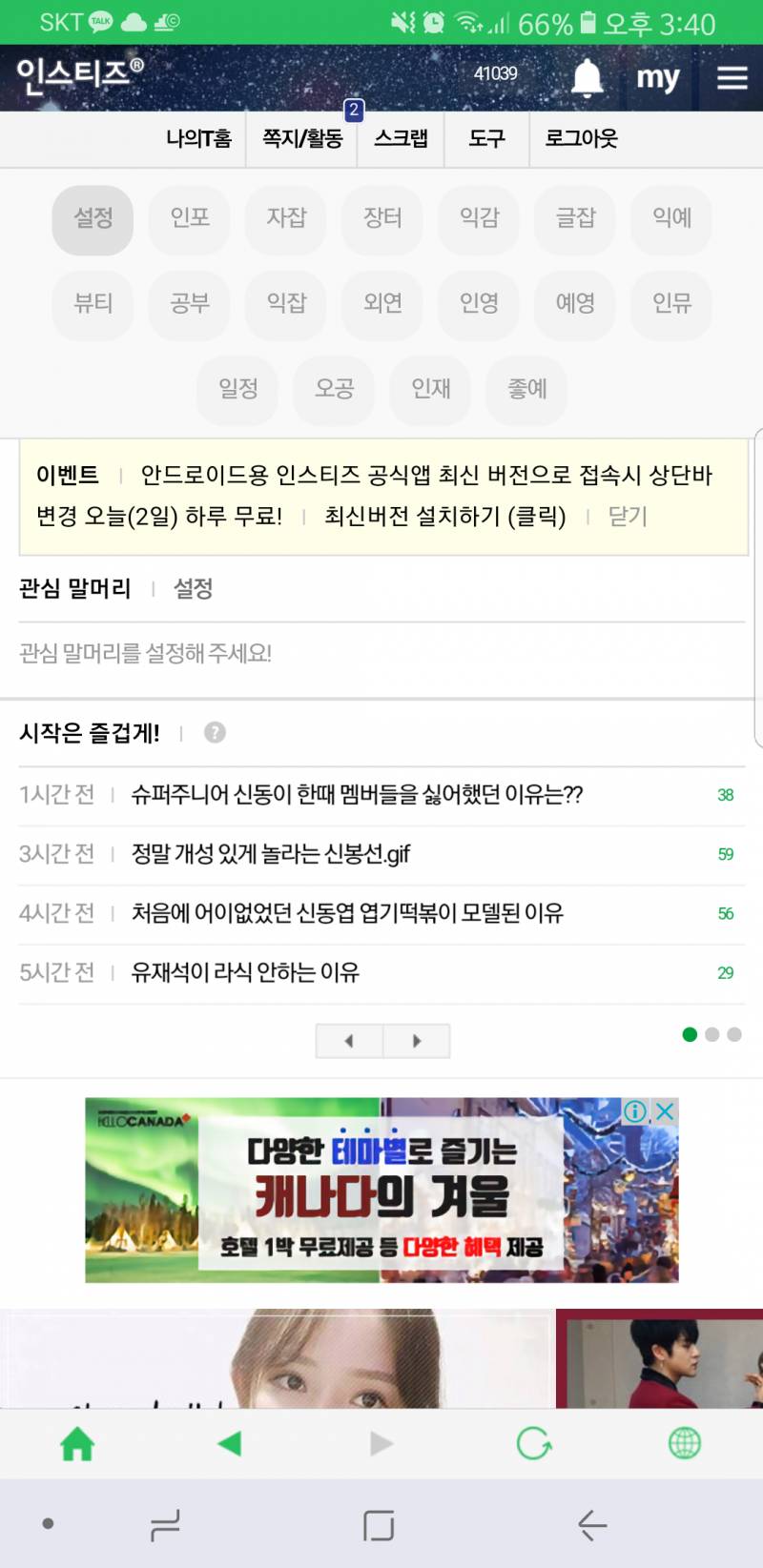Reload the page using the refresh icon

click(x=534, y=1444)
